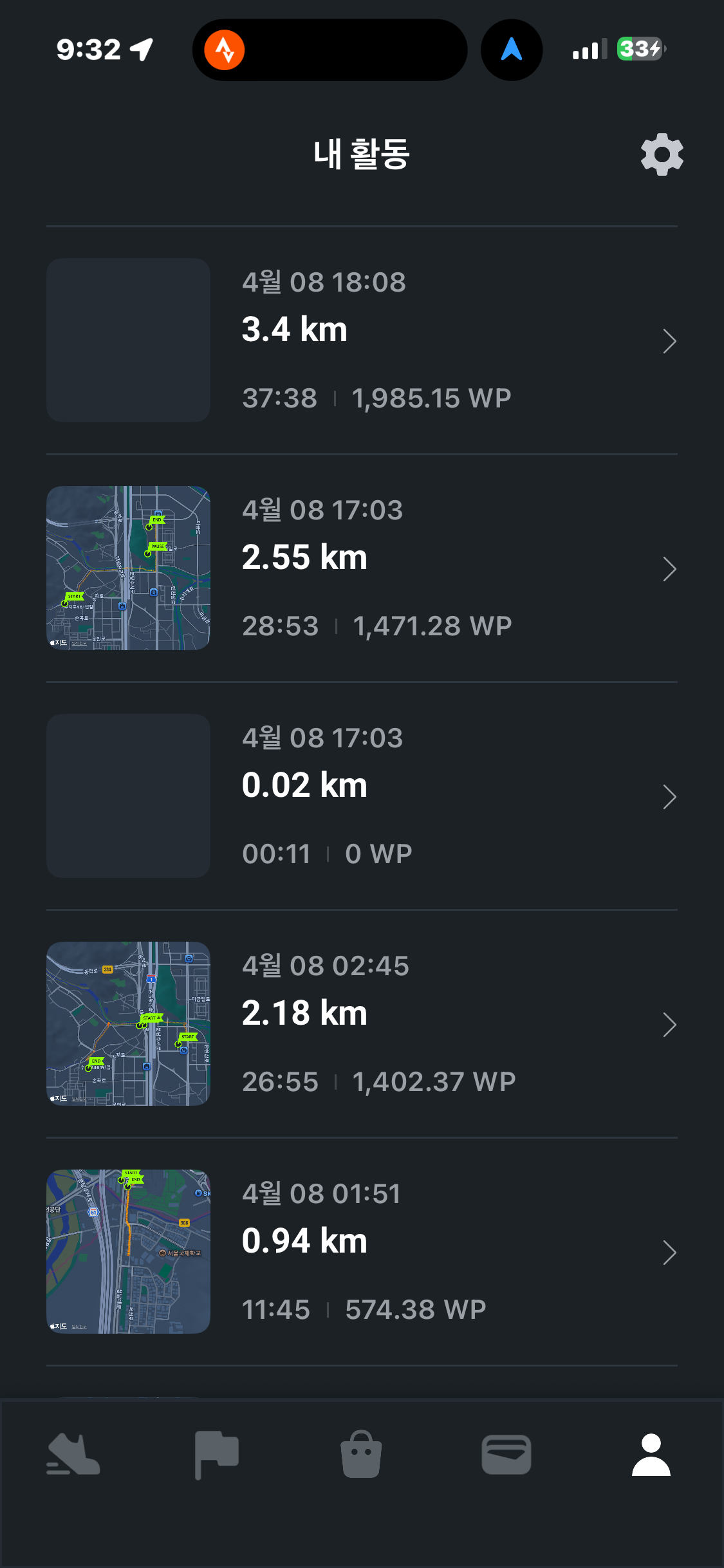The height and width of the screenshot is (1568, 724).
Task: Go to the wallet tab
Action: [506, 1455]
